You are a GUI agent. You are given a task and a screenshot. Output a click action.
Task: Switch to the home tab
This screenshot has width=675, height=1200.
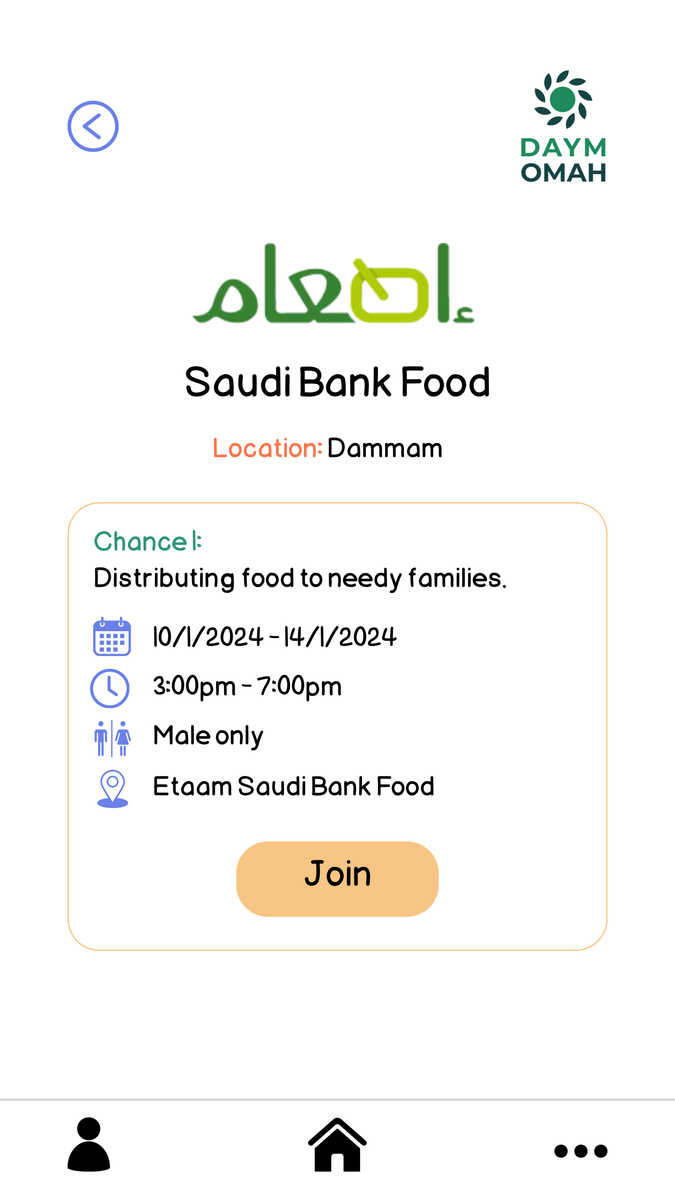point(337,1145)
